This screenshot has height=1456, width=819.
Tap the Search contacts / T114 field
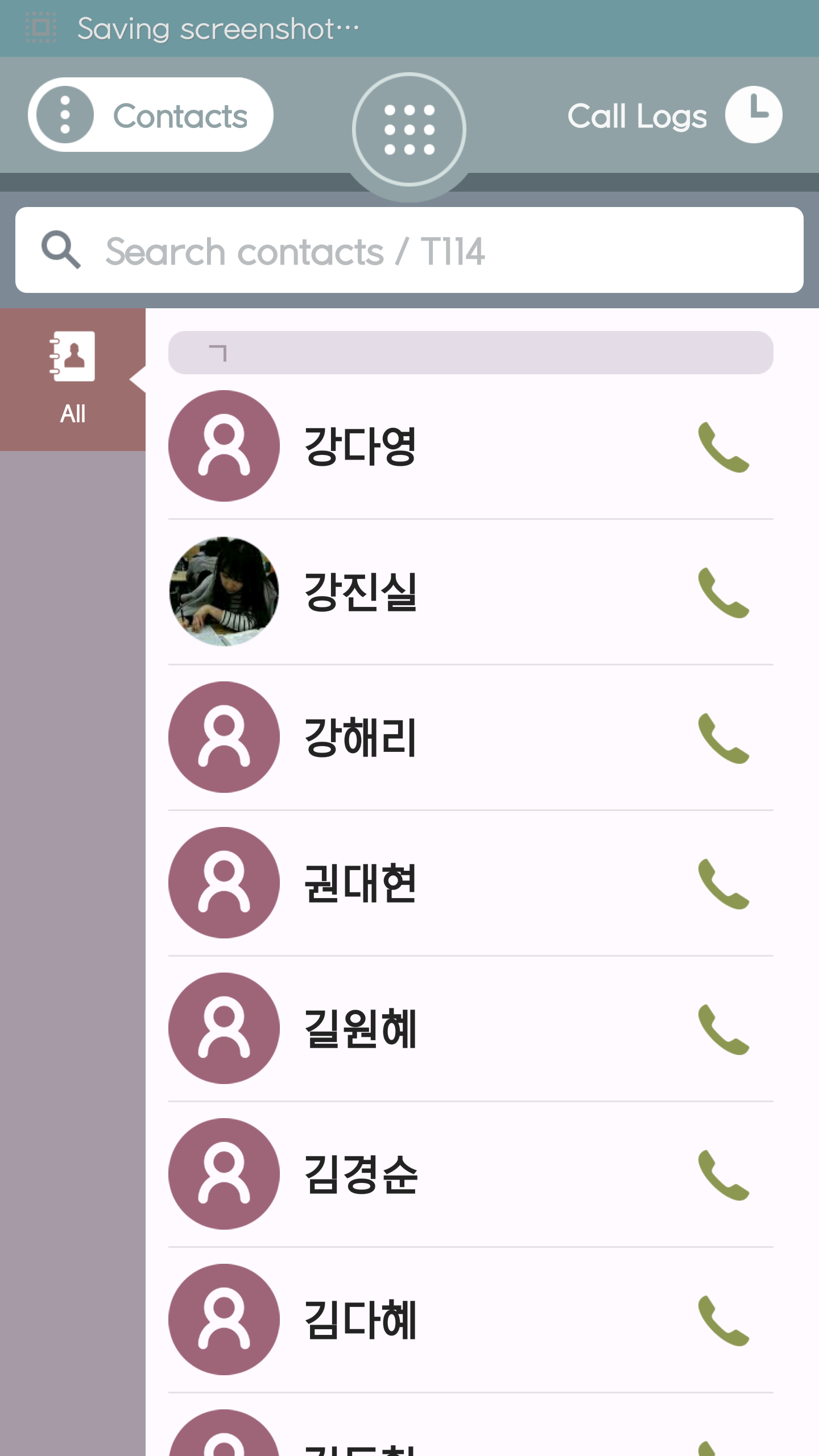[x=409, y=250]
